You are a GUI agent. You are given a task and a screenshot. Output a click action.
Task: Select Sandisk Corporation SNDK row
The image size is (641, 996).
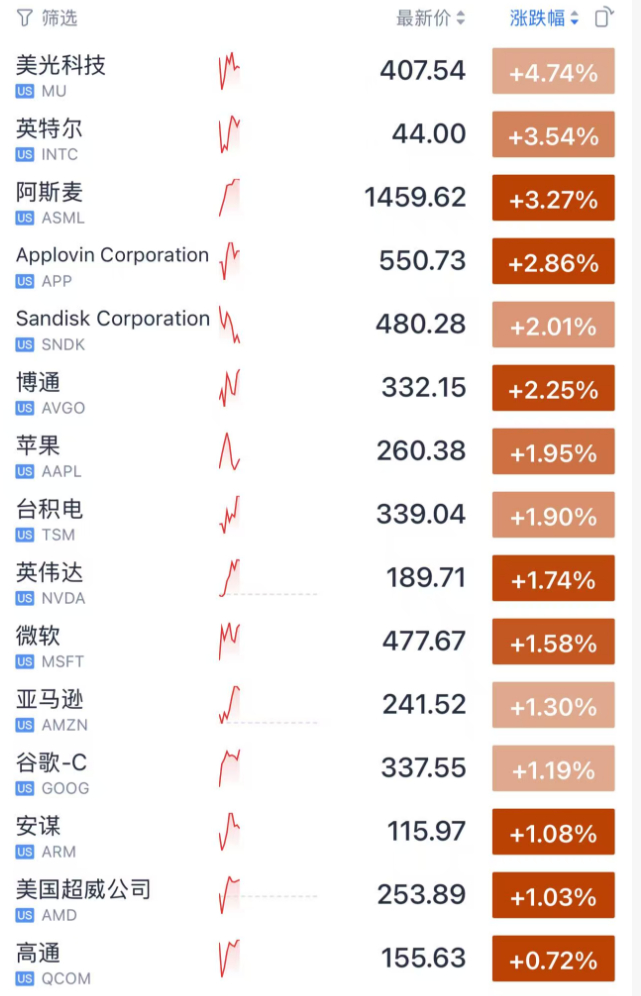(315, 328)
